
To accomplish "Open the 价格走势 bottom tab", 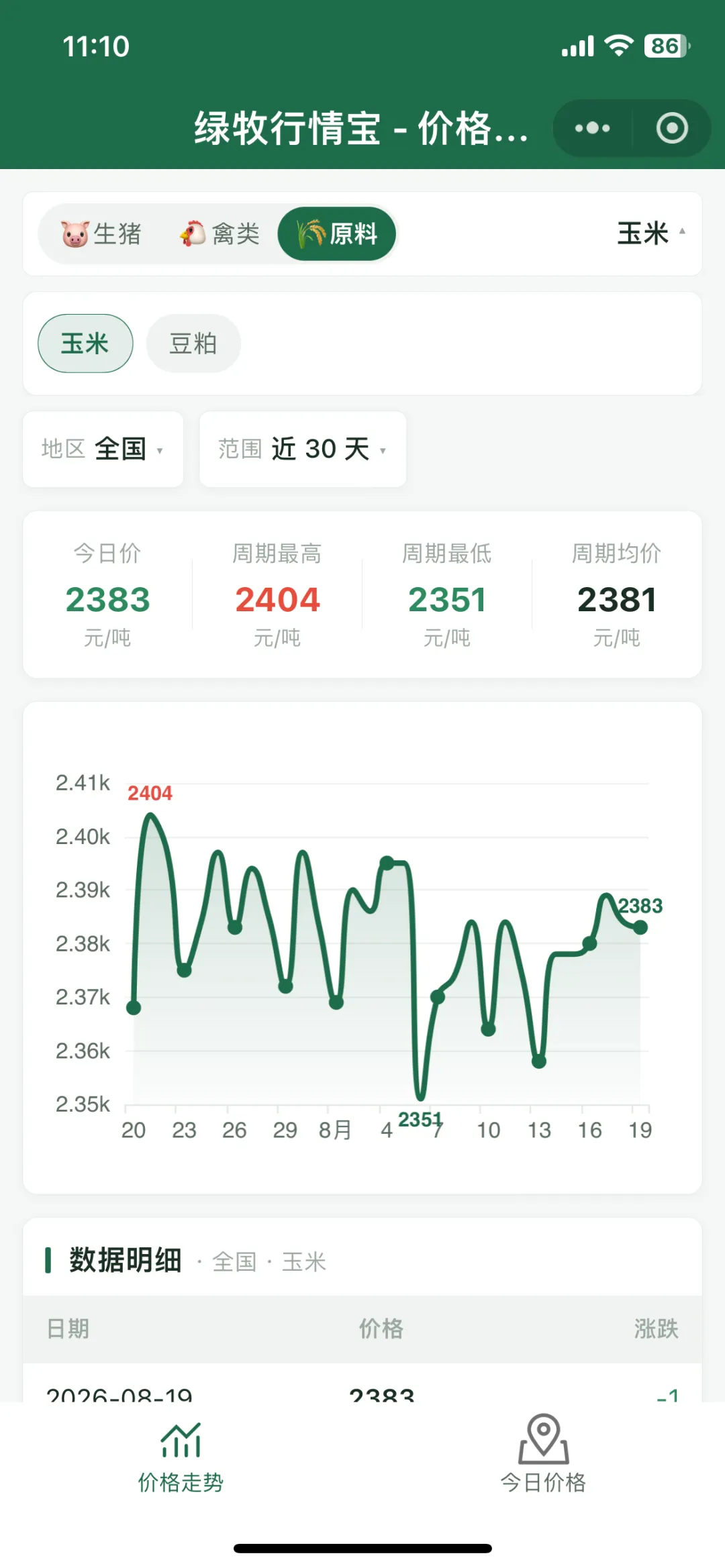I will point(181,1454).
